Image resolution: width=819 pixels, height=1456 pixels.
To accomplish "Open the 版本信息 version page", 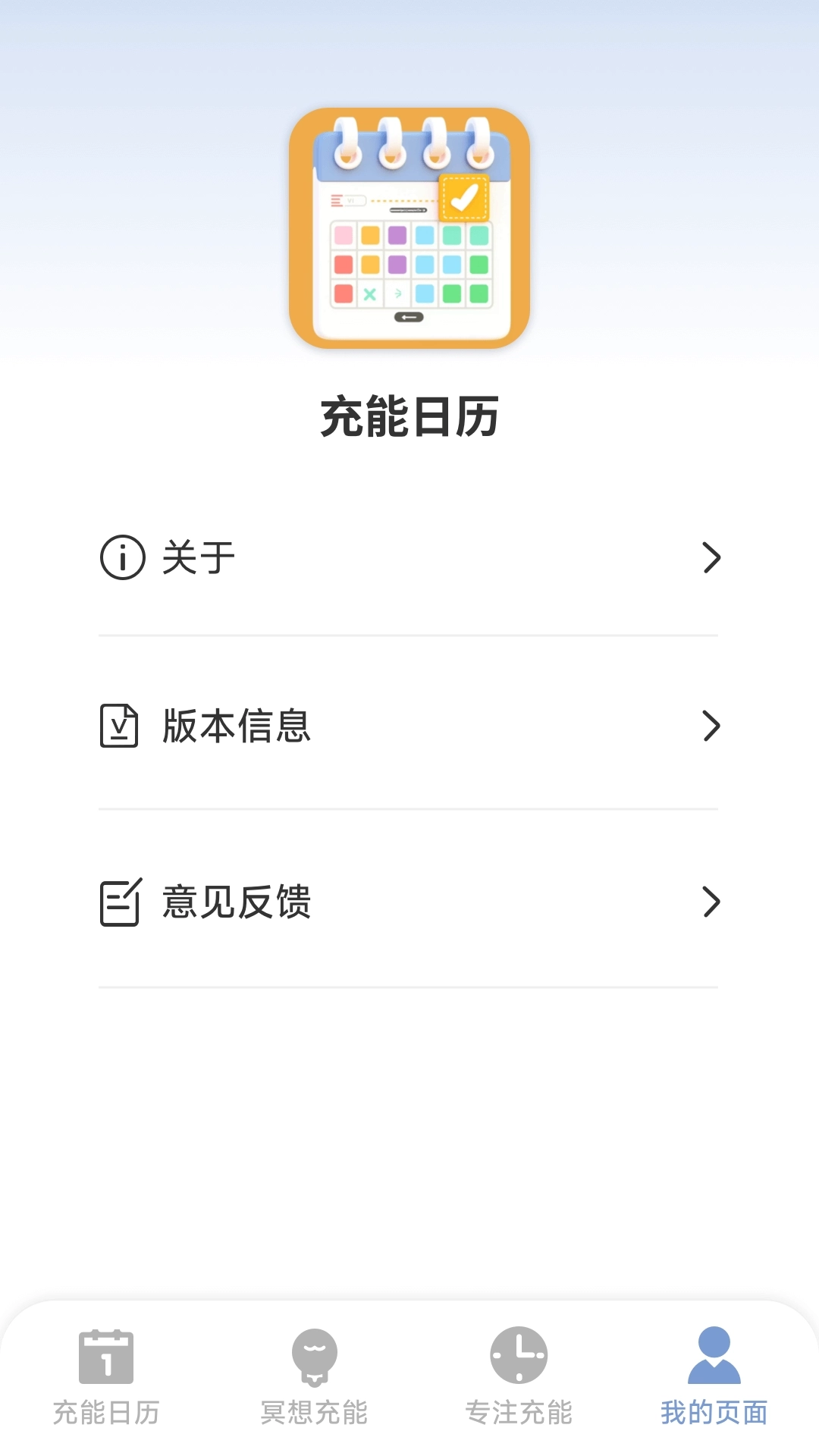I will [x=409, y=726].
